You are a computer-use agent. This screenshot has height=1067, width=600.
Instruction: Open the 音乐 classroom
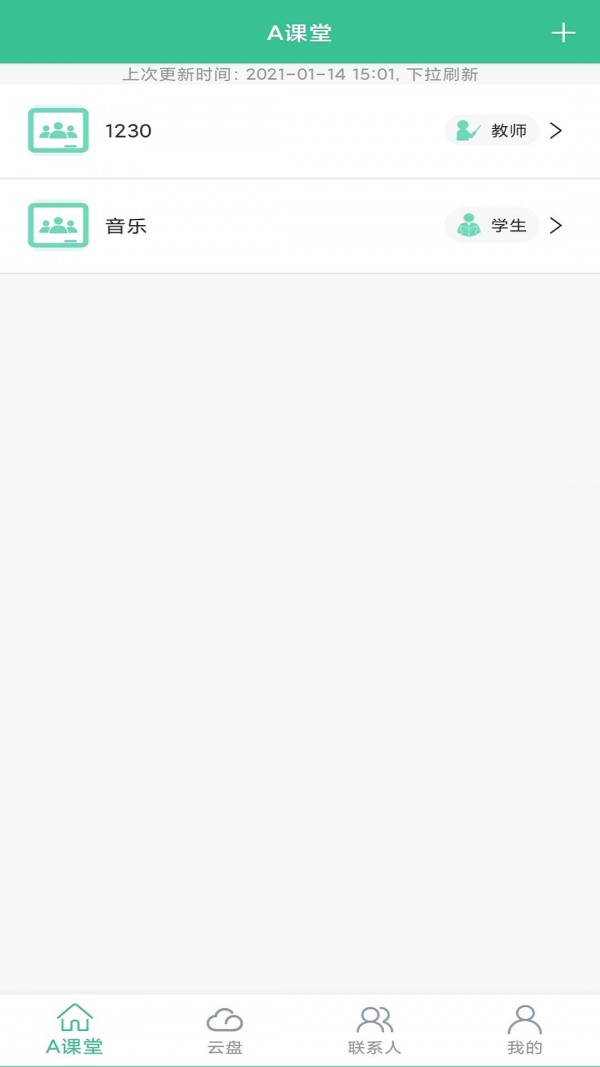tap(300, 226)
